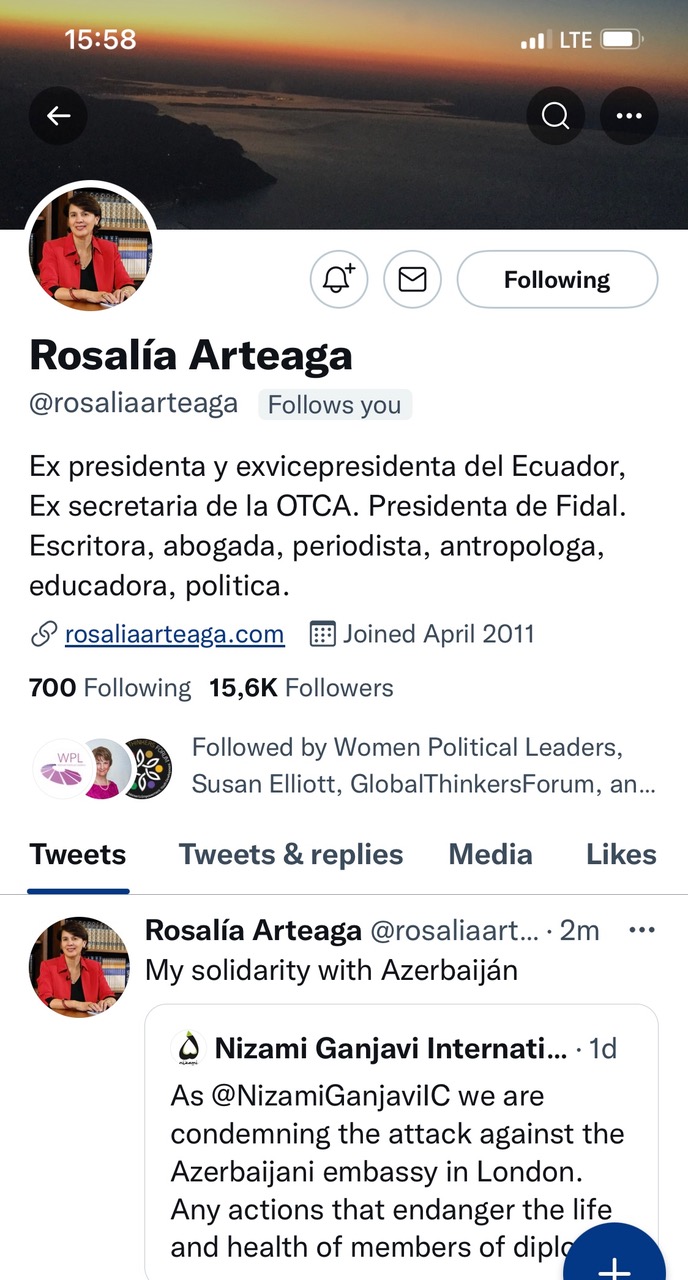Tap the Following button
Image resolution: width=688 pixels, height=1280 pixels.
pyautogui.click(x=557, y=279)
